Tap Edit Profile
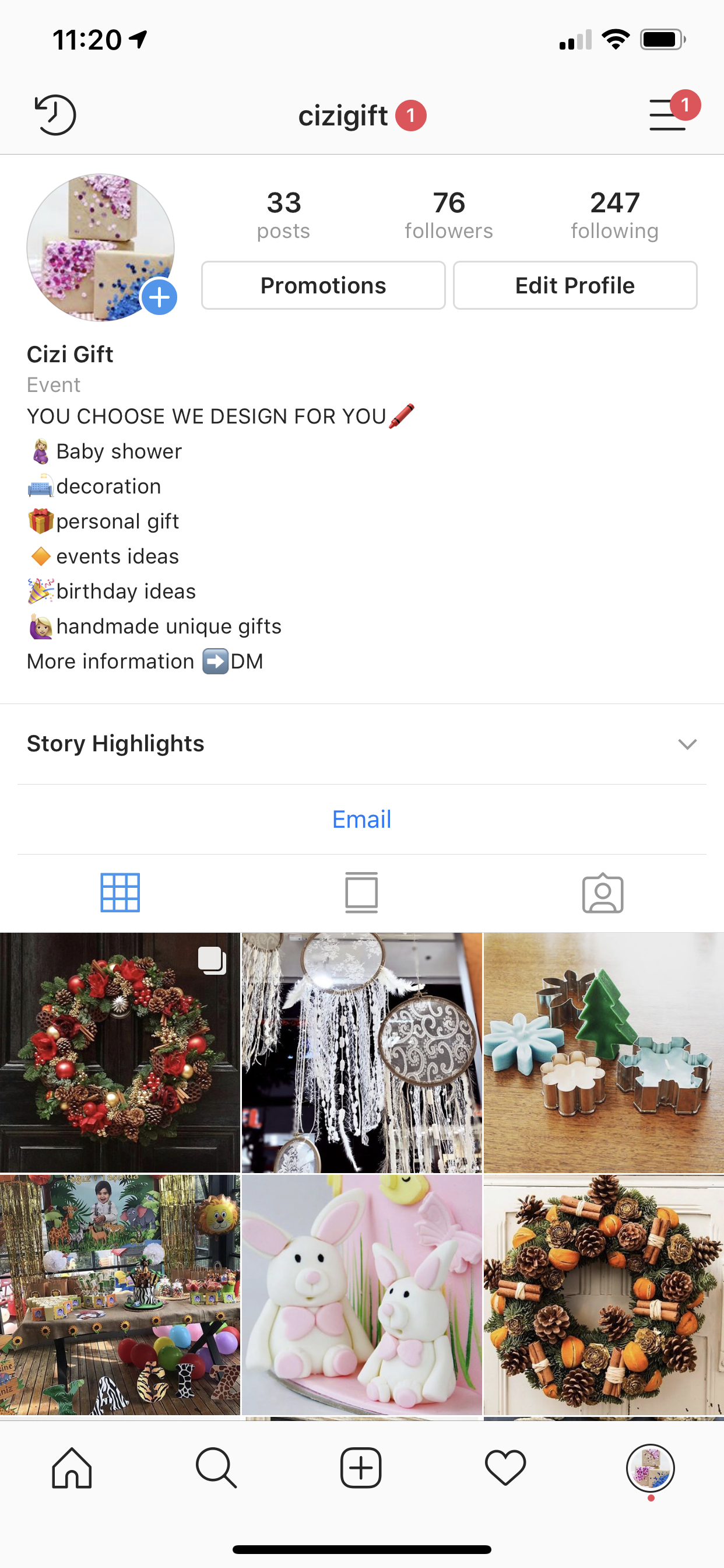This screenshot has height=1568, width=724. [575, 285]
